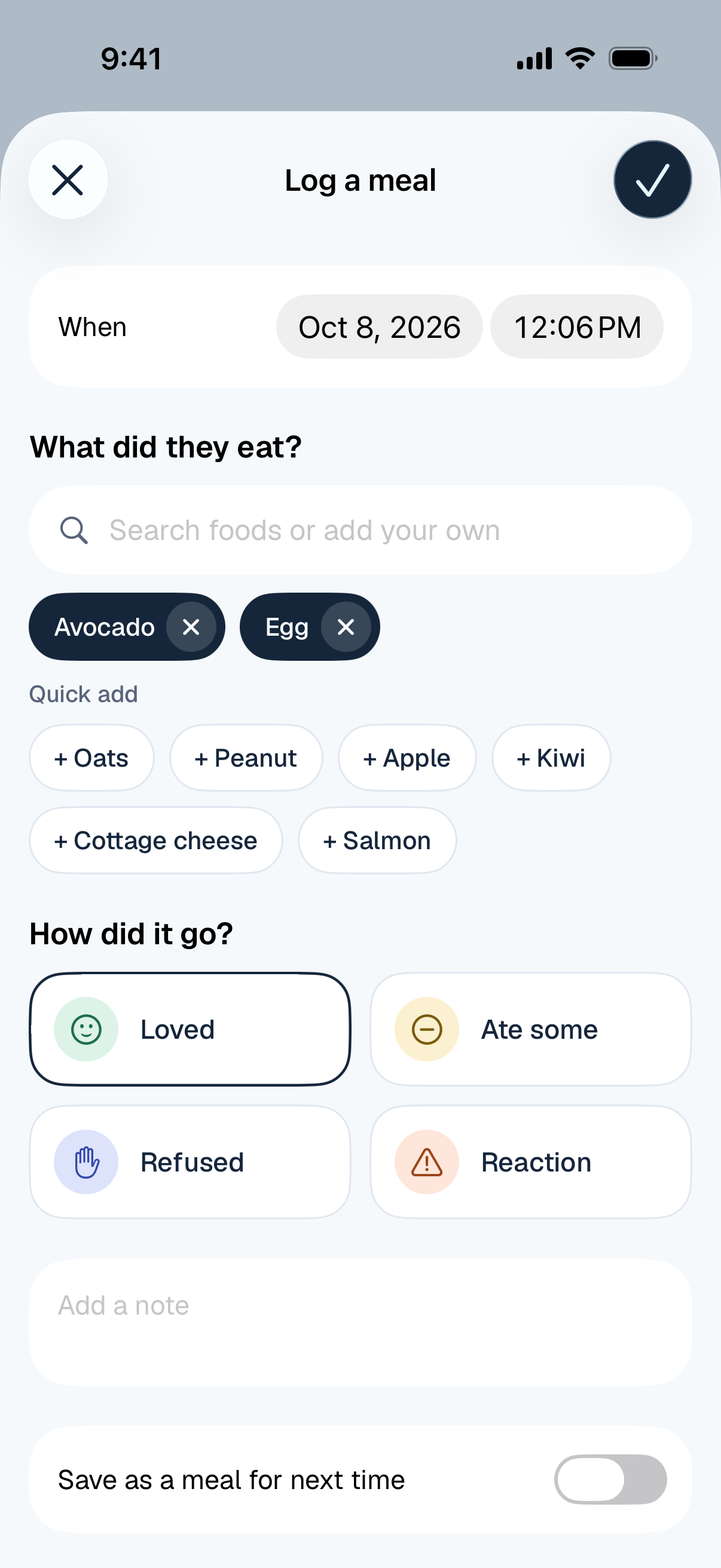The image size is (721, 1568).
Task: Select the Loved option
Action: pos(190,1029)
